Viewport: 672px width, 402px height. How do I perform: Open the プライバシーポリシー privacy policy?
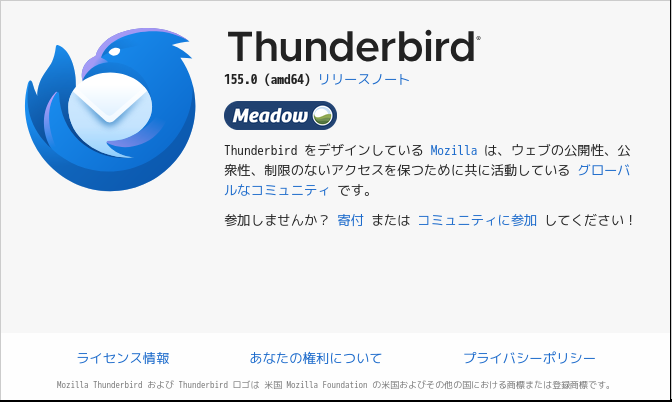tap(529, 358)
